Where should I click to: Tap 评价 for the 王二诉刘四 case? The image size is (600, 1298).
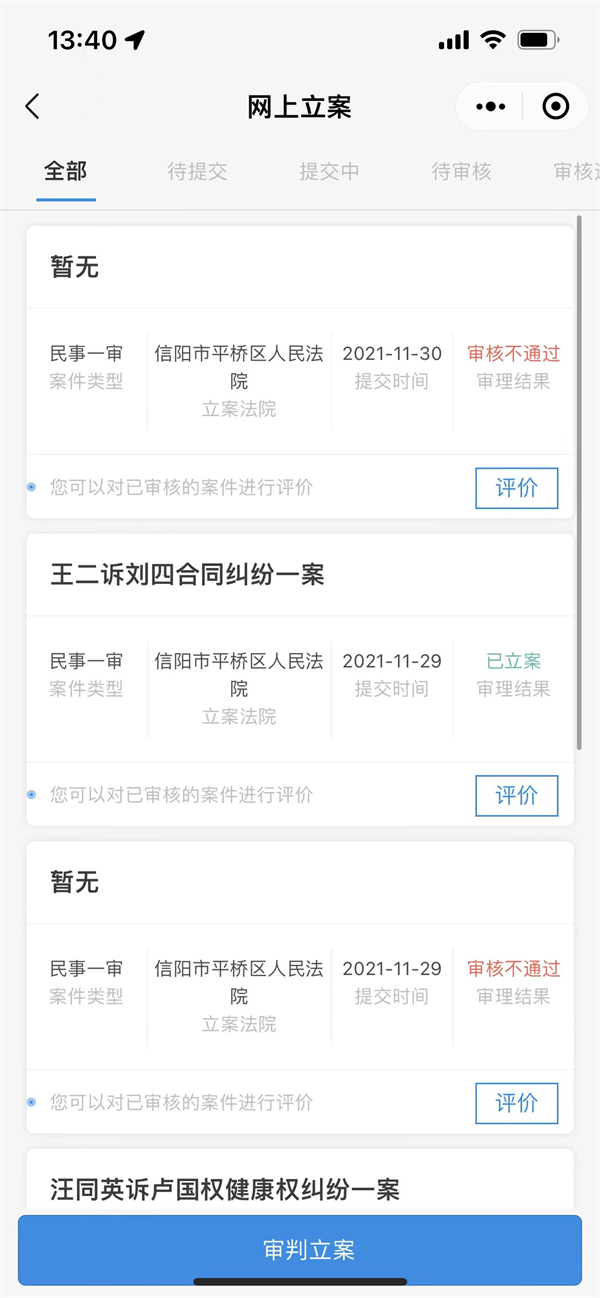click(x=517, y=796)
